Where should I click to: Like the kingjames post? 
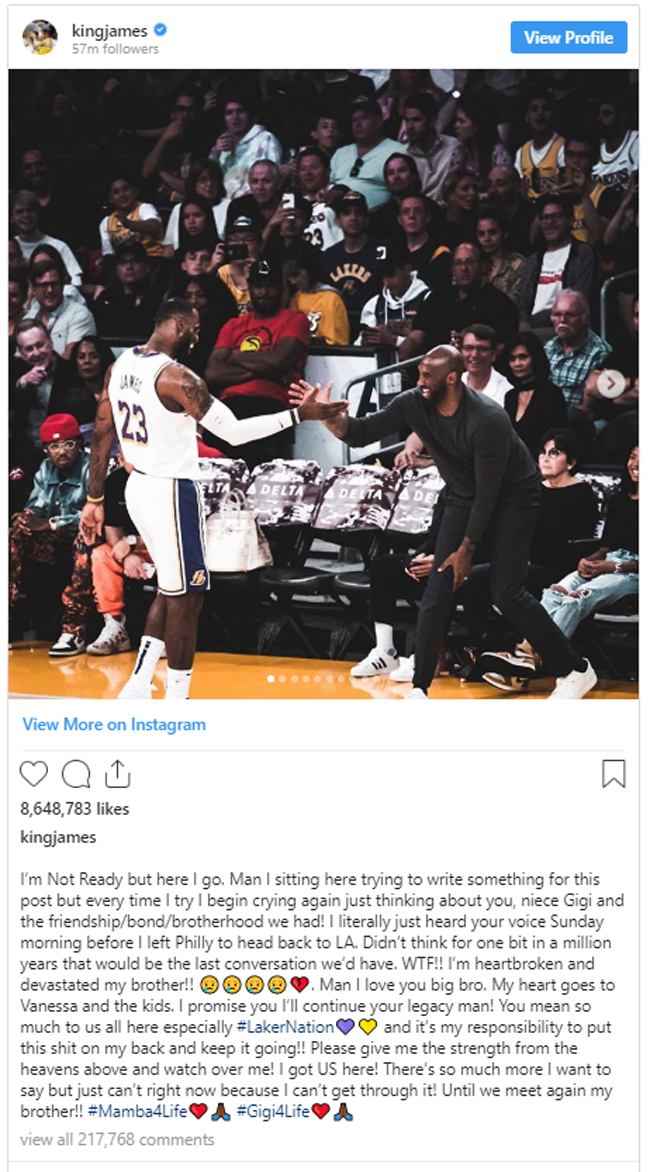pyautogui.click(x=34, y=774)
